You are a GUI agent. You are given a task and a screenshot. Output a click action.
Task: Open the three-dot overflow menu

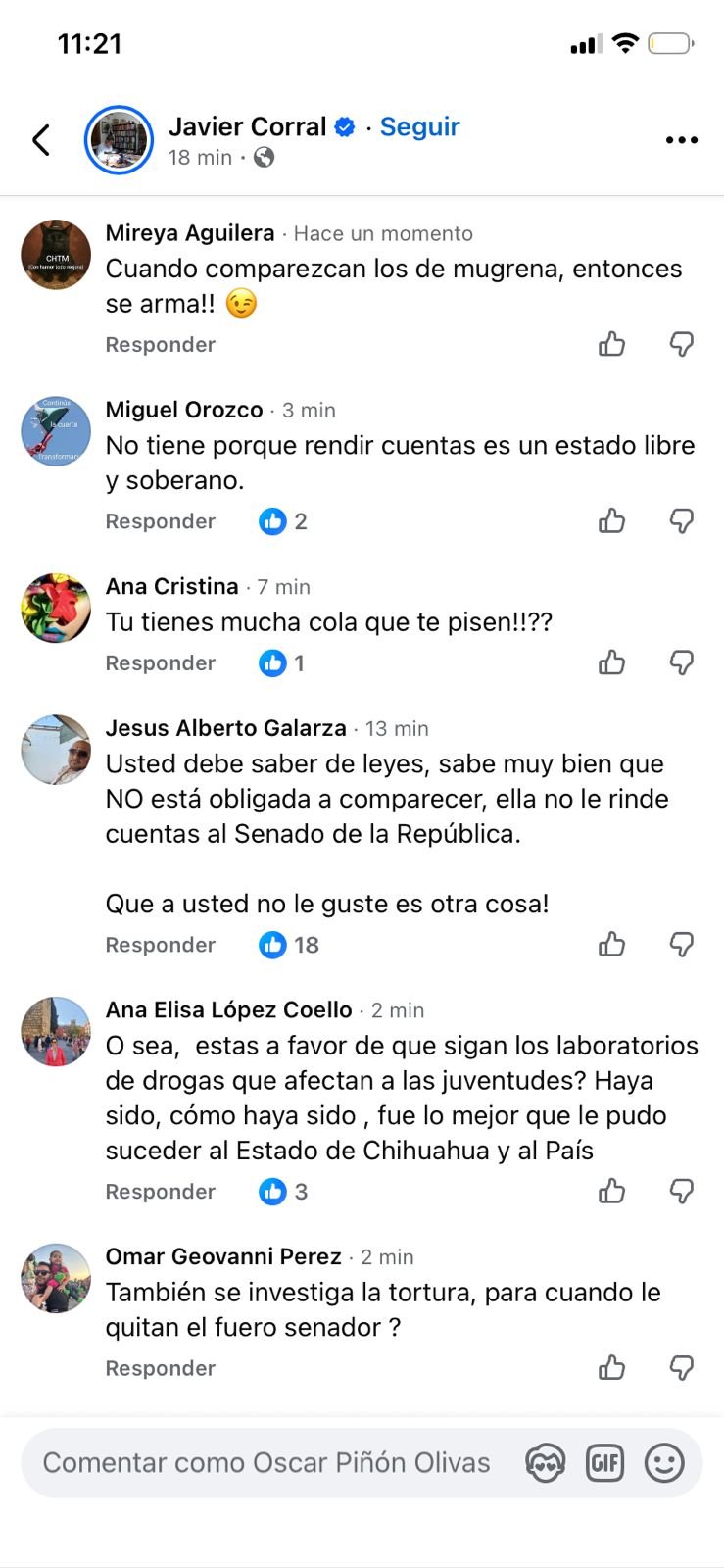(681, 140)
